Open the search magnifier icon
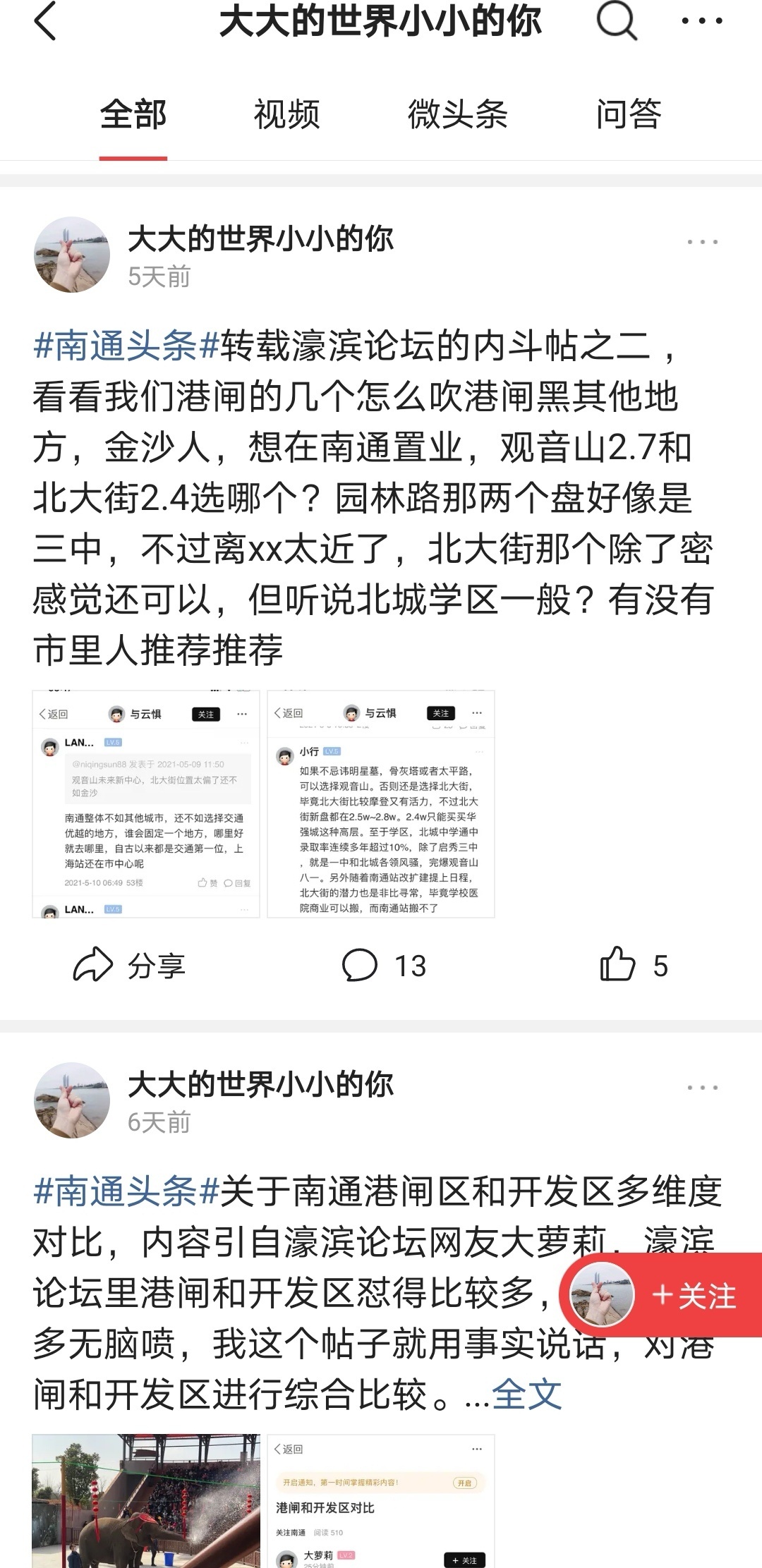Screen dimensions: 762x1568 coord(616,21)
